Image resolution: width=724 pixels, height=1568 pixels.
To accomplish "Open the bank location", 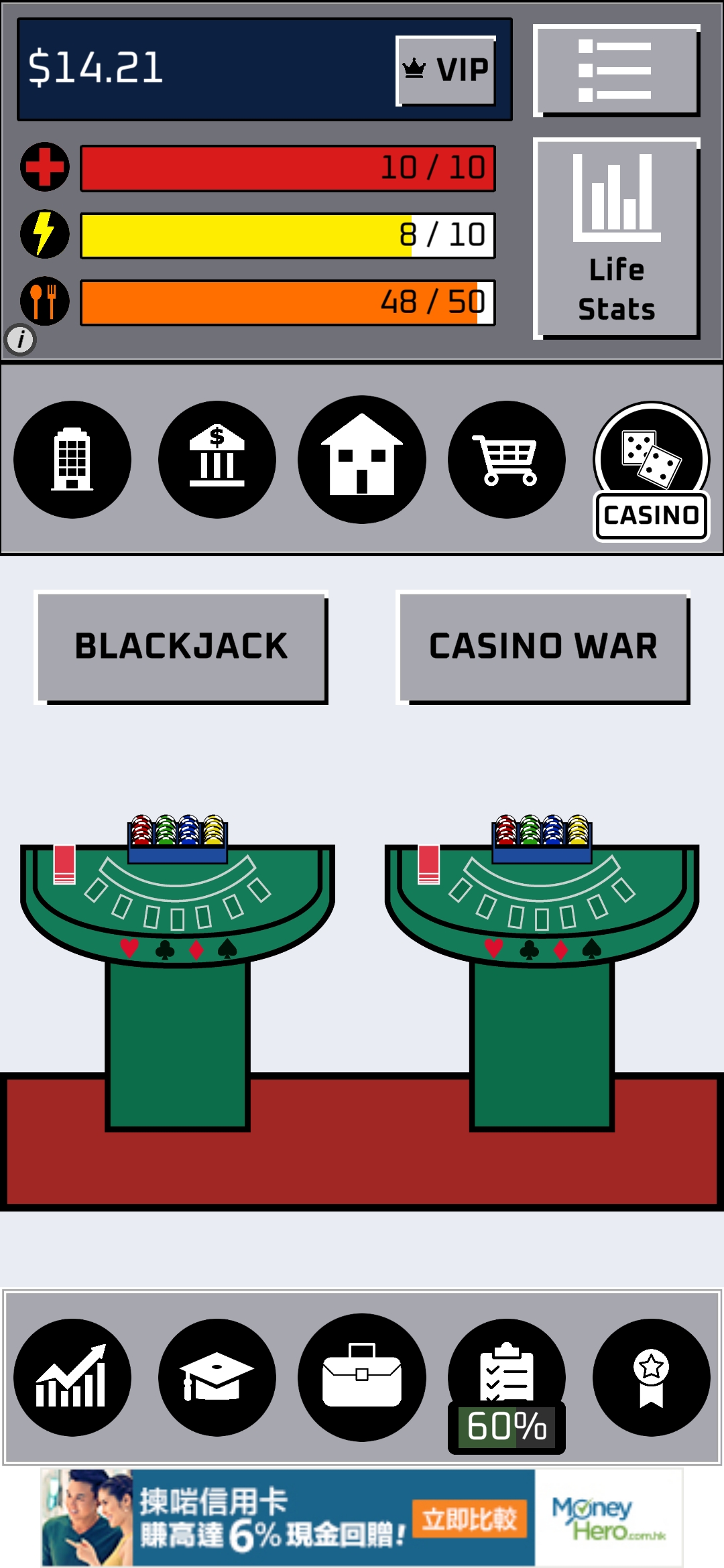I will [x=217, y=460].
